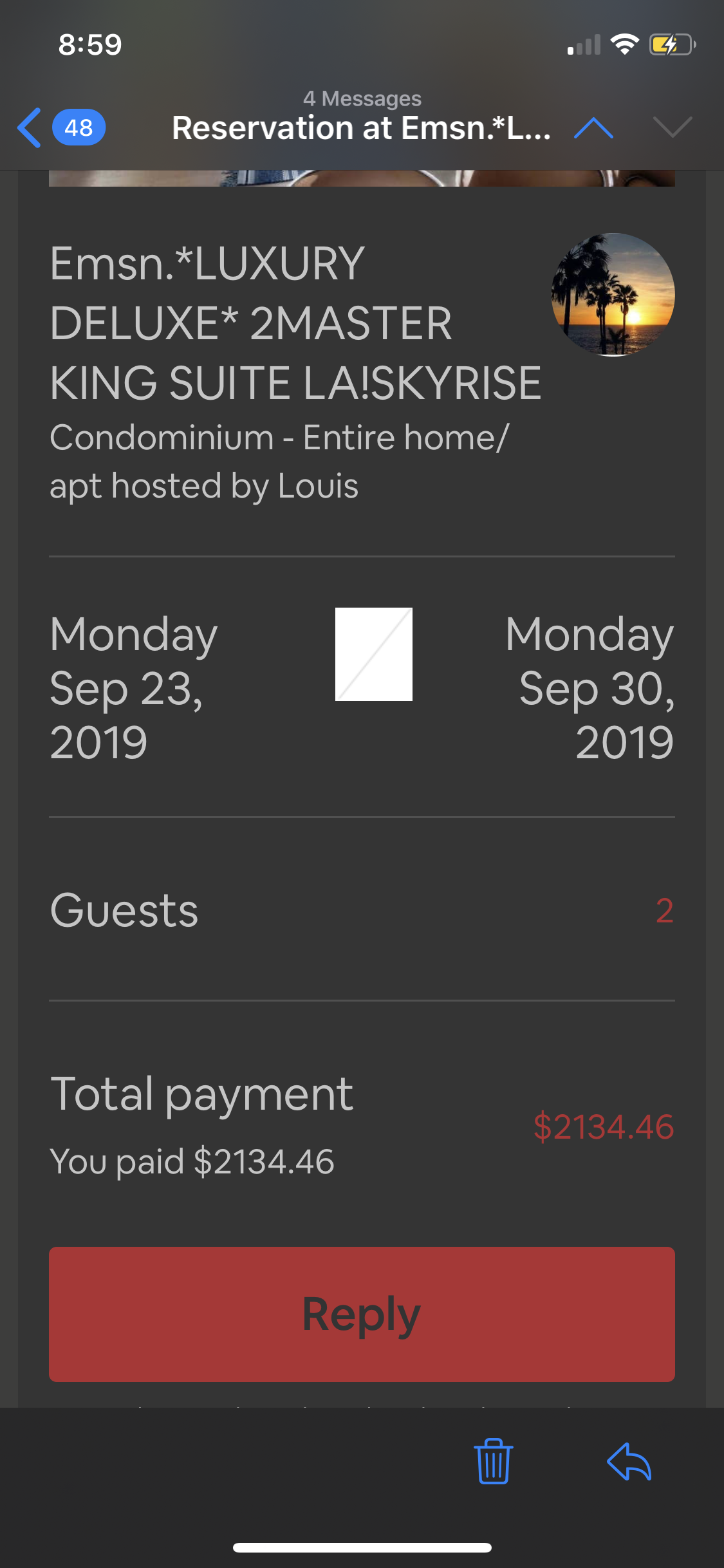Delete this email with the trash icon
The width and height of the screenshot is (724, 1568).
(494, 1461)
